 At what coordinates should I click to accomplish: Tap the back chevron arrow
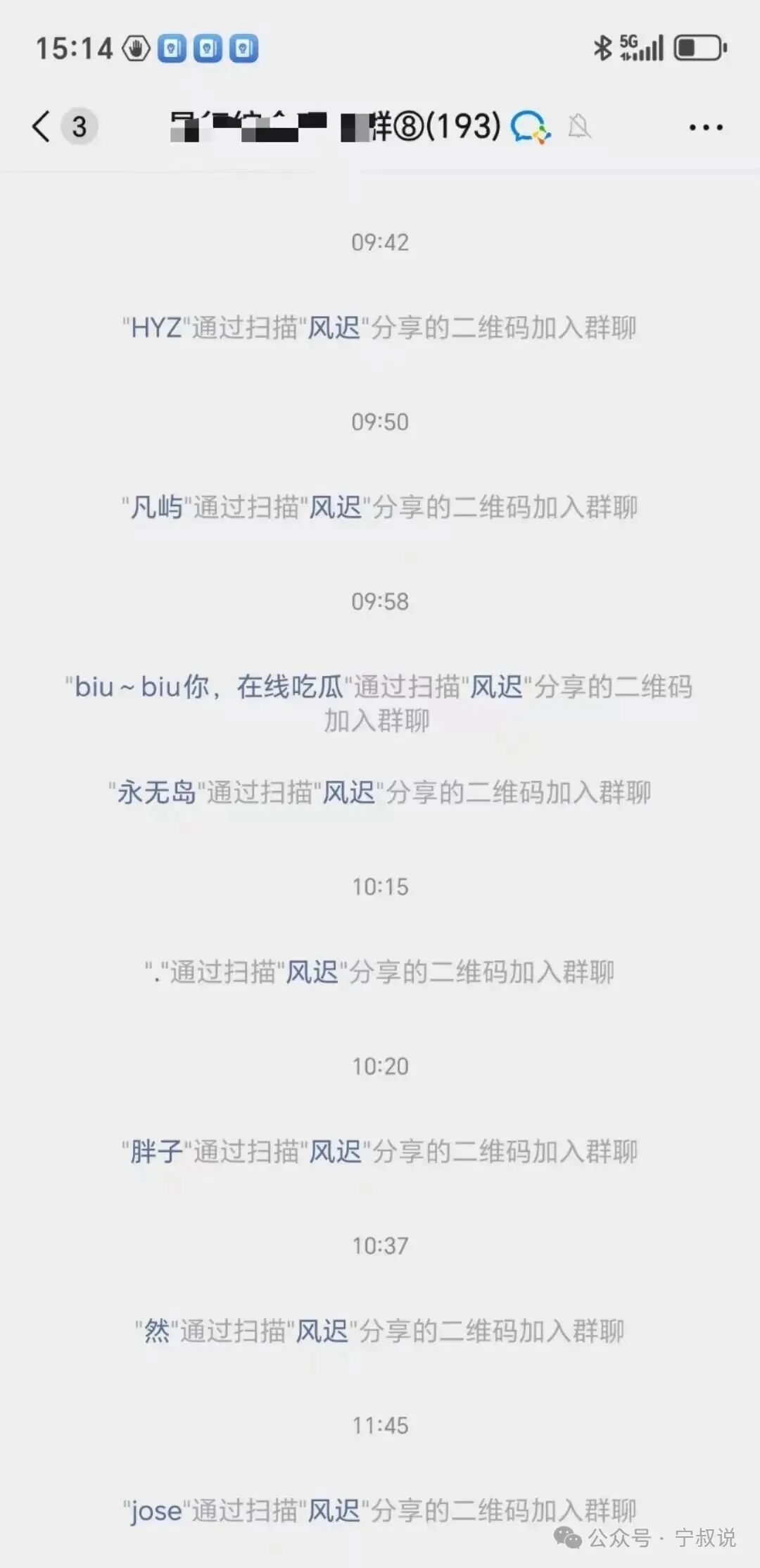40,125
